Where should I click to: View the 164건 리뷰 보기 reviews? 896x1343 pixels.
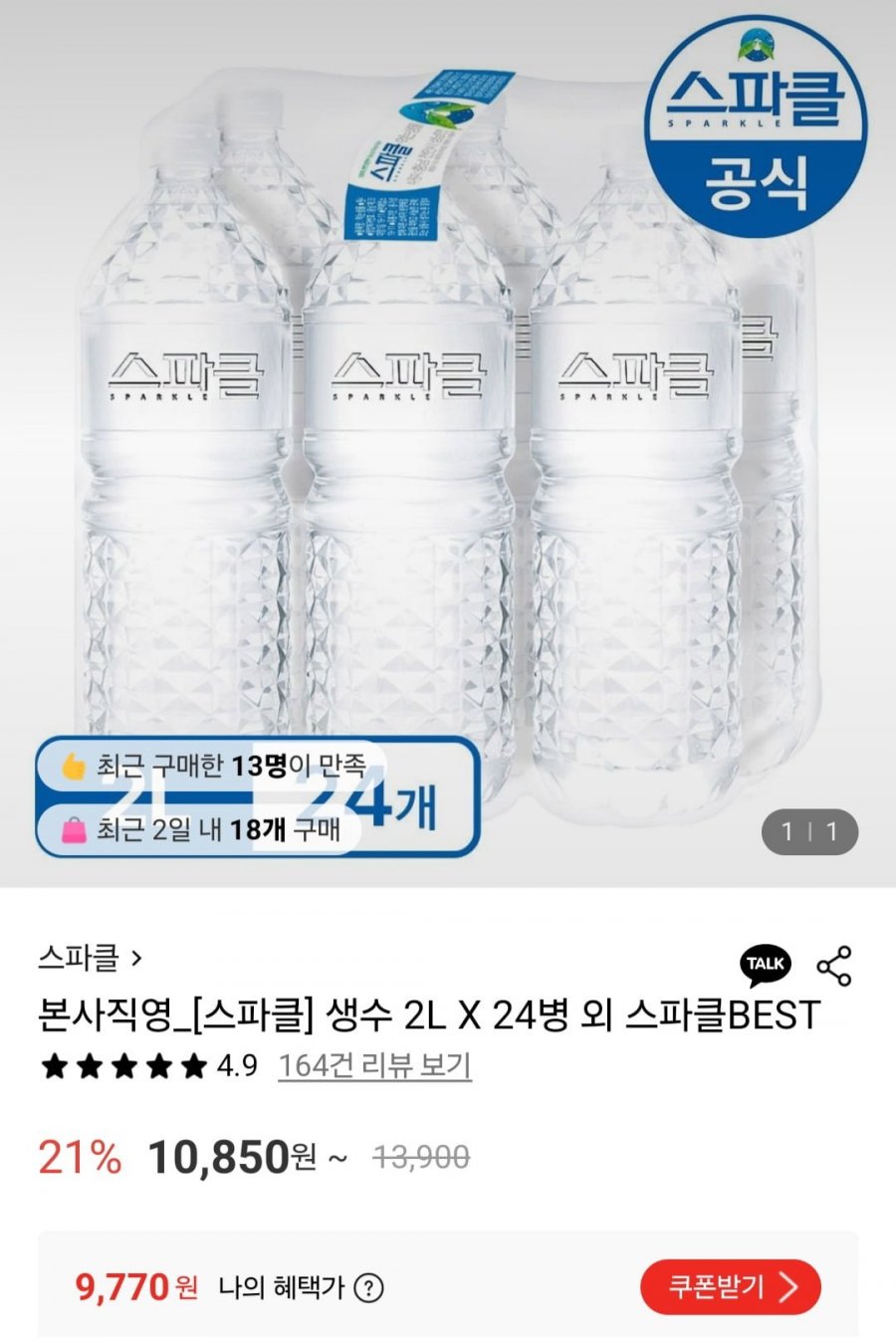tap(374, 1065)
